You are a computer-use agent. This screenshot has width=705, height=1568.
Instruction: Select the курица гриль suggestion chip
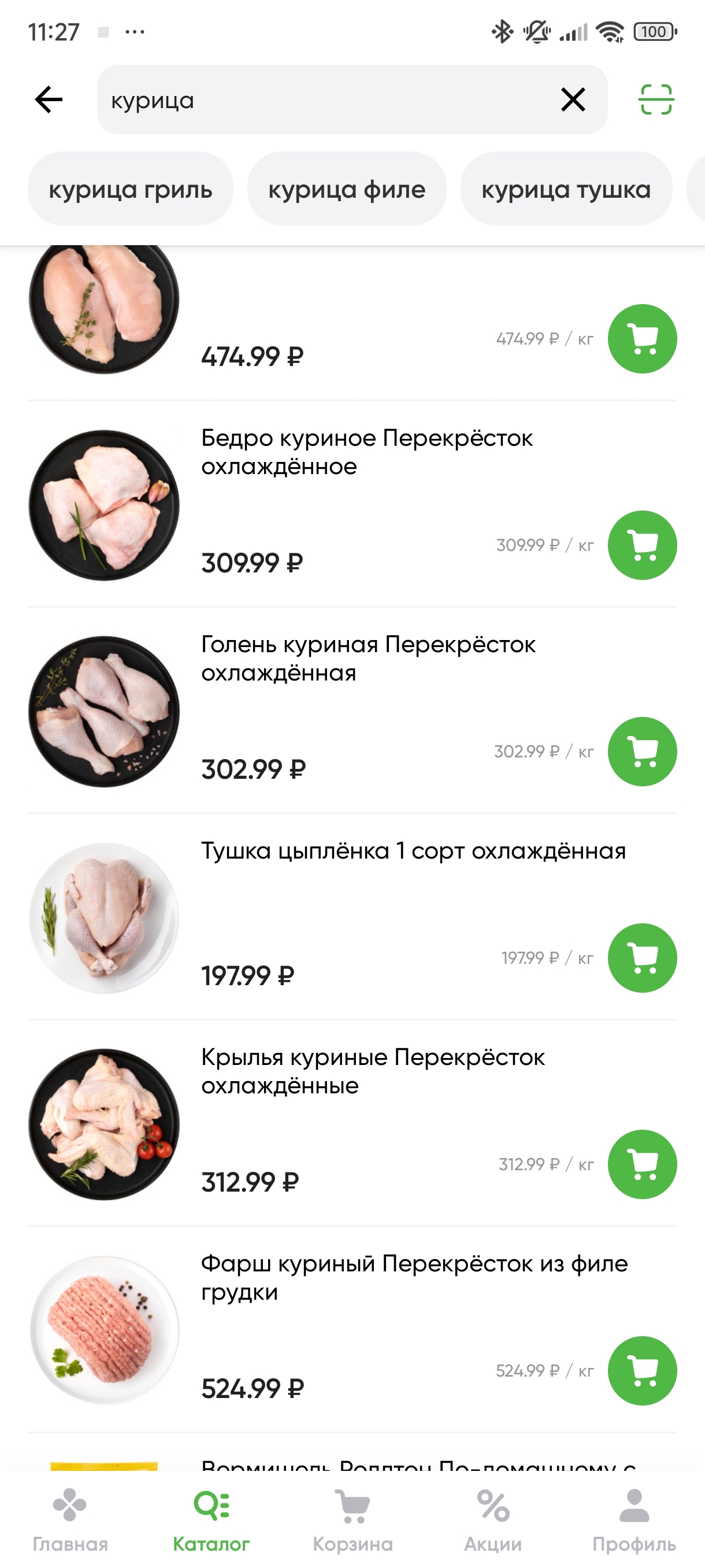coord(130,189)
